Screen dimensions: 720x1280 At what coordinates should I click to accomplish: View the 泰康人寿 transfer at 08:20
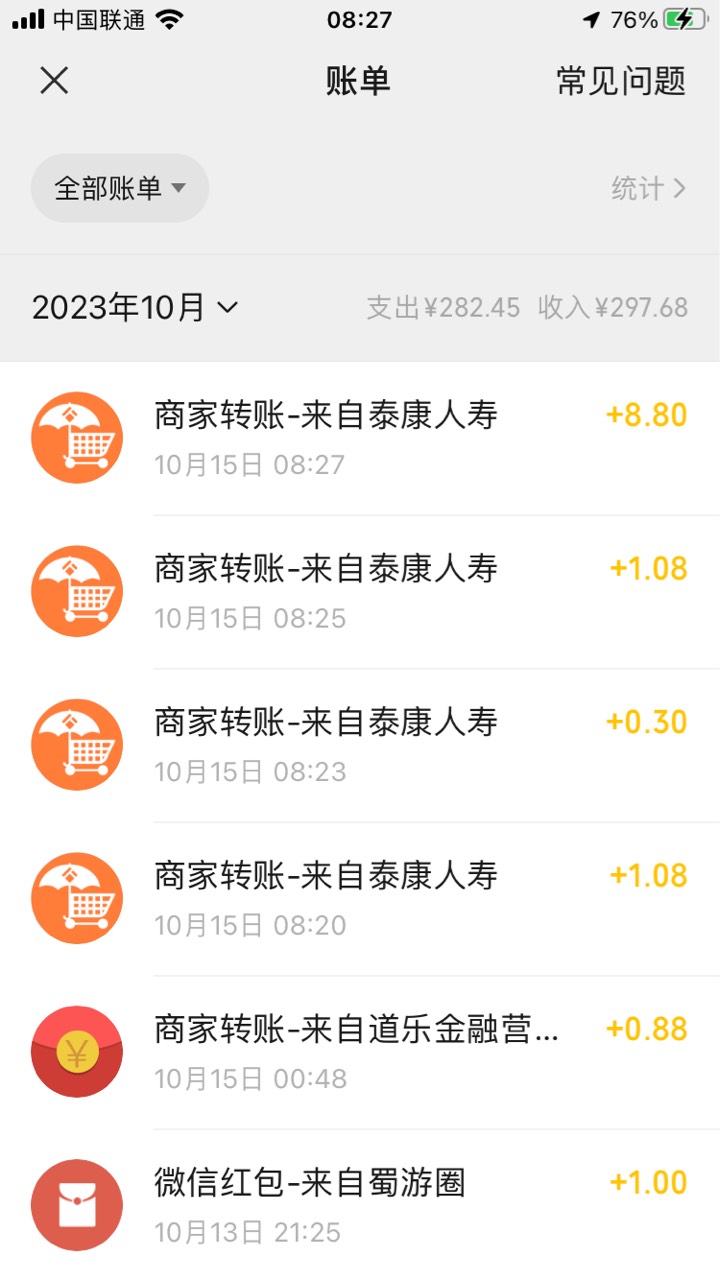360,899
